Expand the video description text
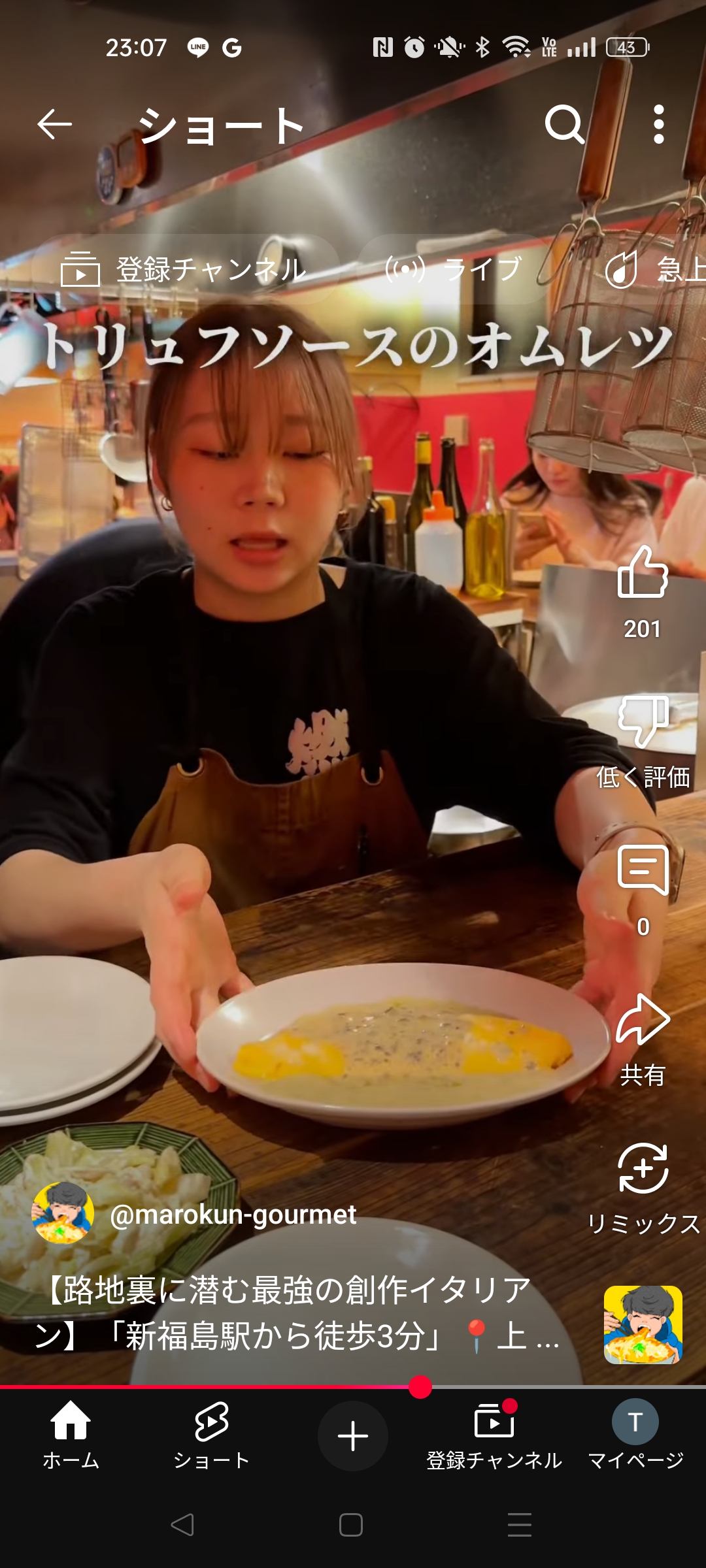 coord(298,1313)
